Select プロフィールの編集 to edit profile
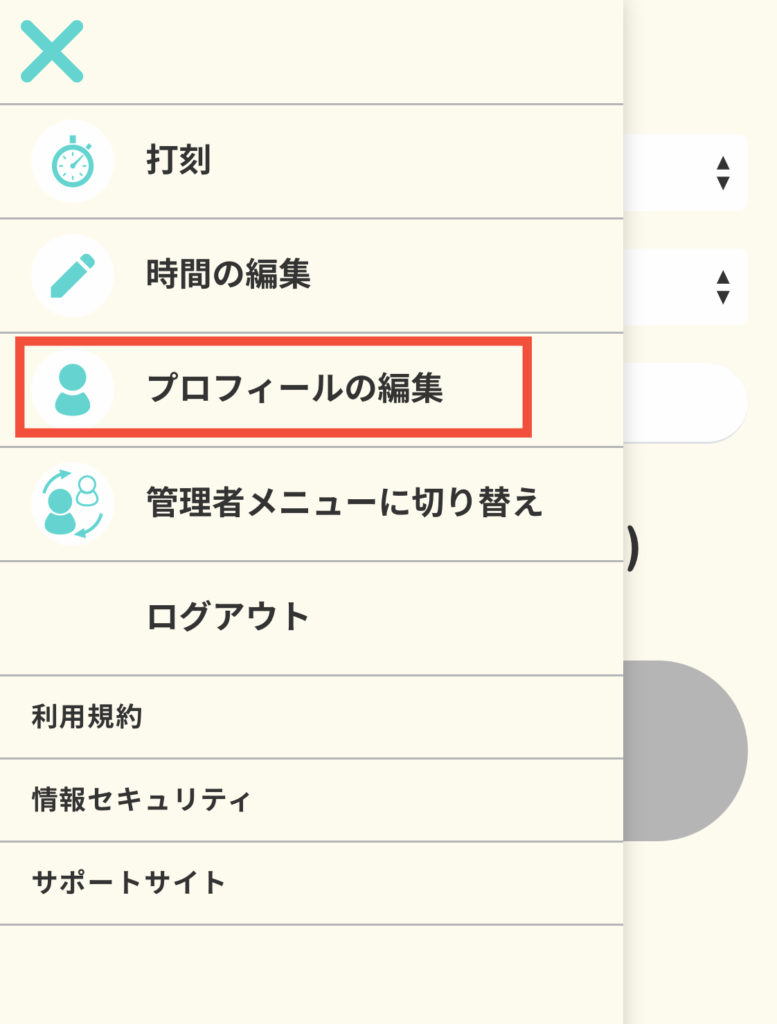Screen dimensions: 777x1024 (294, 389)
